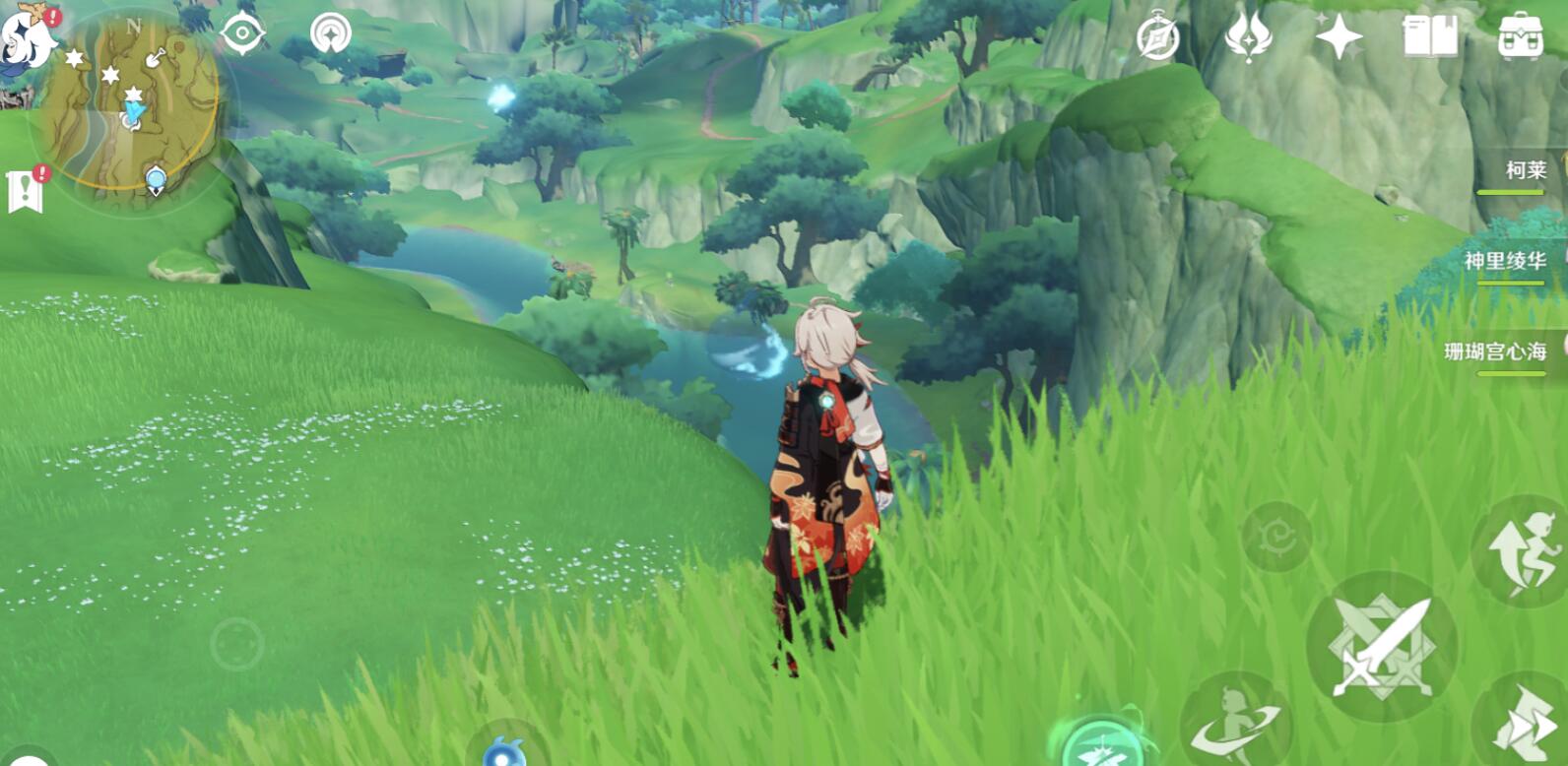The height and width of the screenshot is (766, 1568).
Task: Switch to character 柯莱
Action: coord(1524,171)
